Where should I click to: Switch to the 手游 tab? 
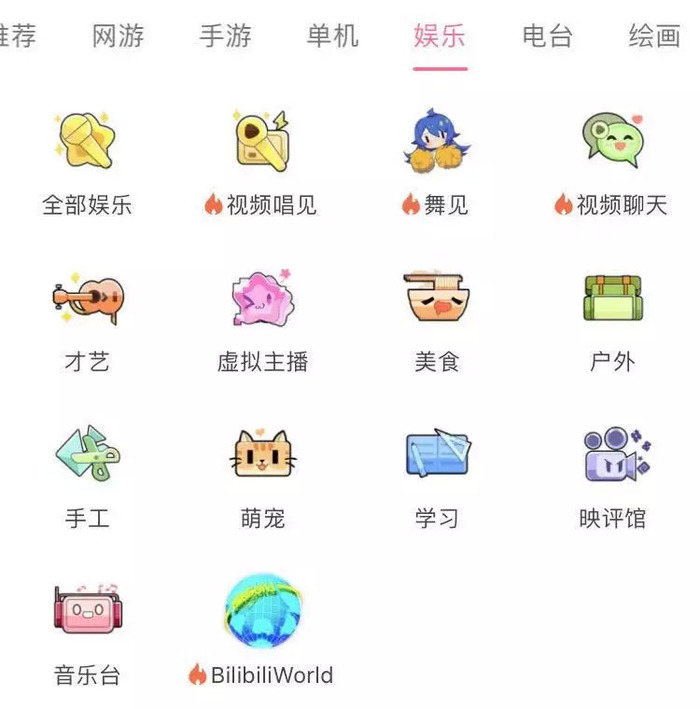(x=225, y=37)
